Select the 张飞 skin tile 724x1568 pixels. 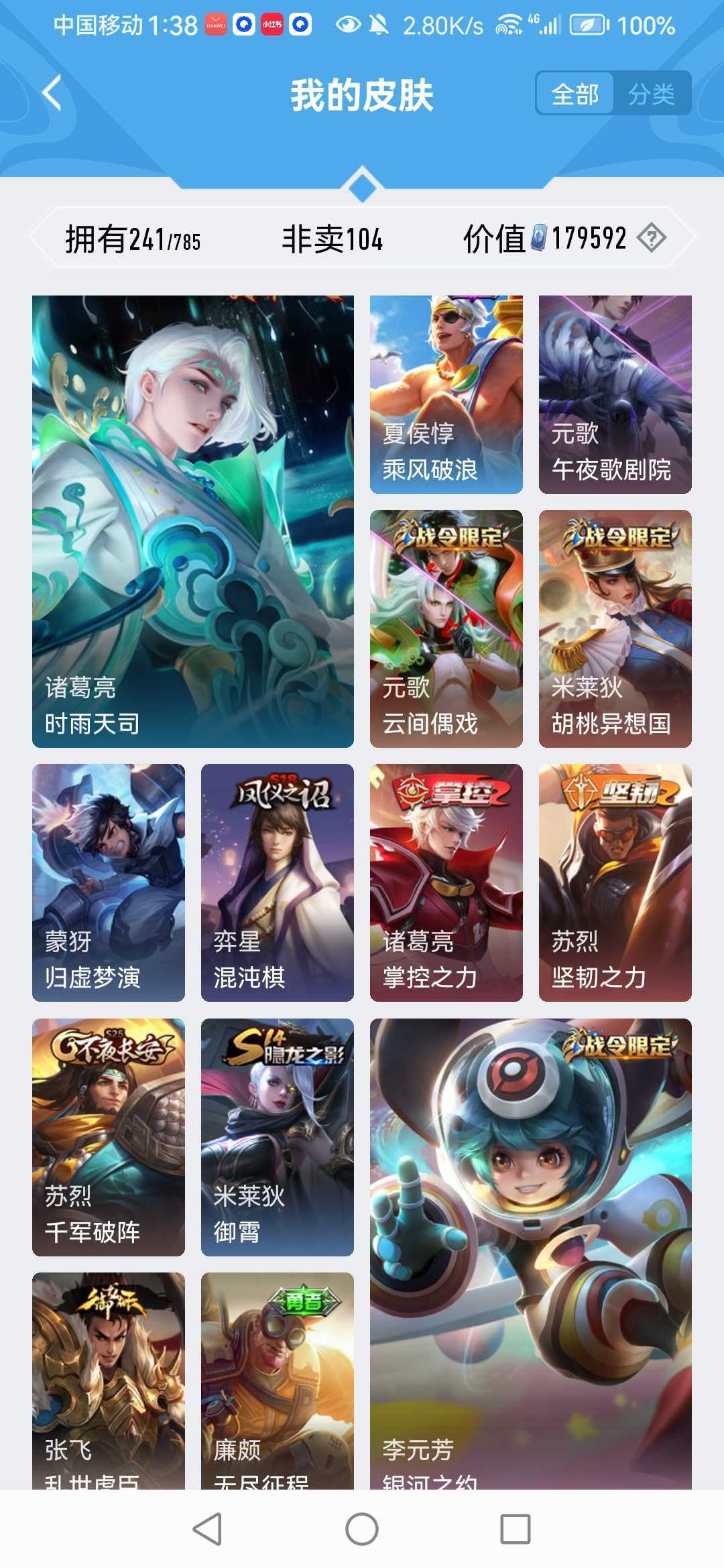[x=109, y=1380]
